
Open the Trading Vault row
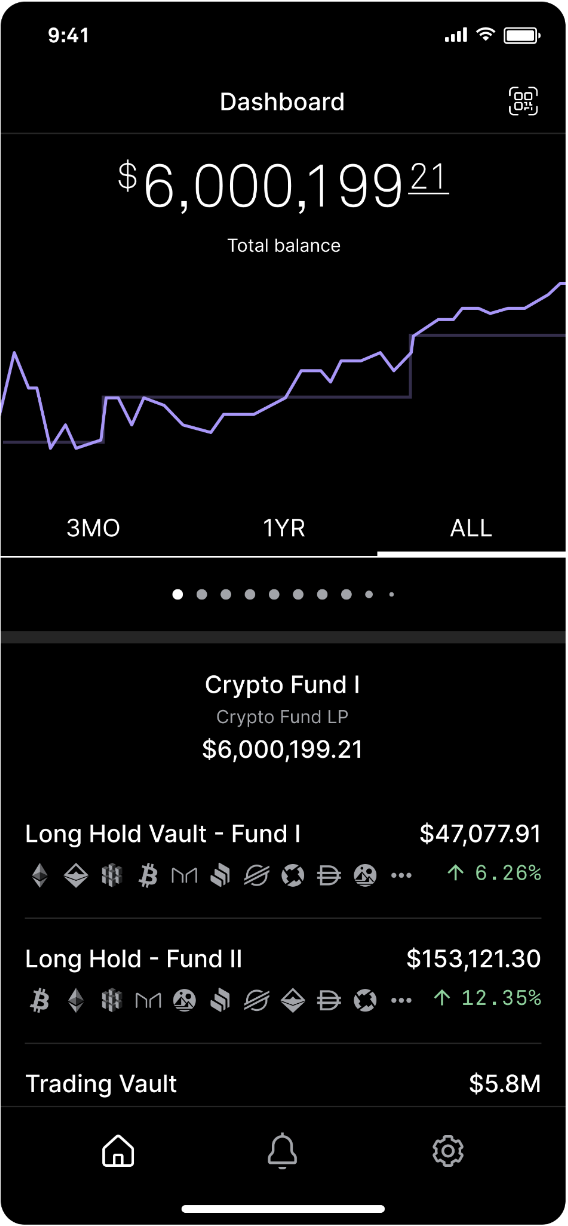283,1083
